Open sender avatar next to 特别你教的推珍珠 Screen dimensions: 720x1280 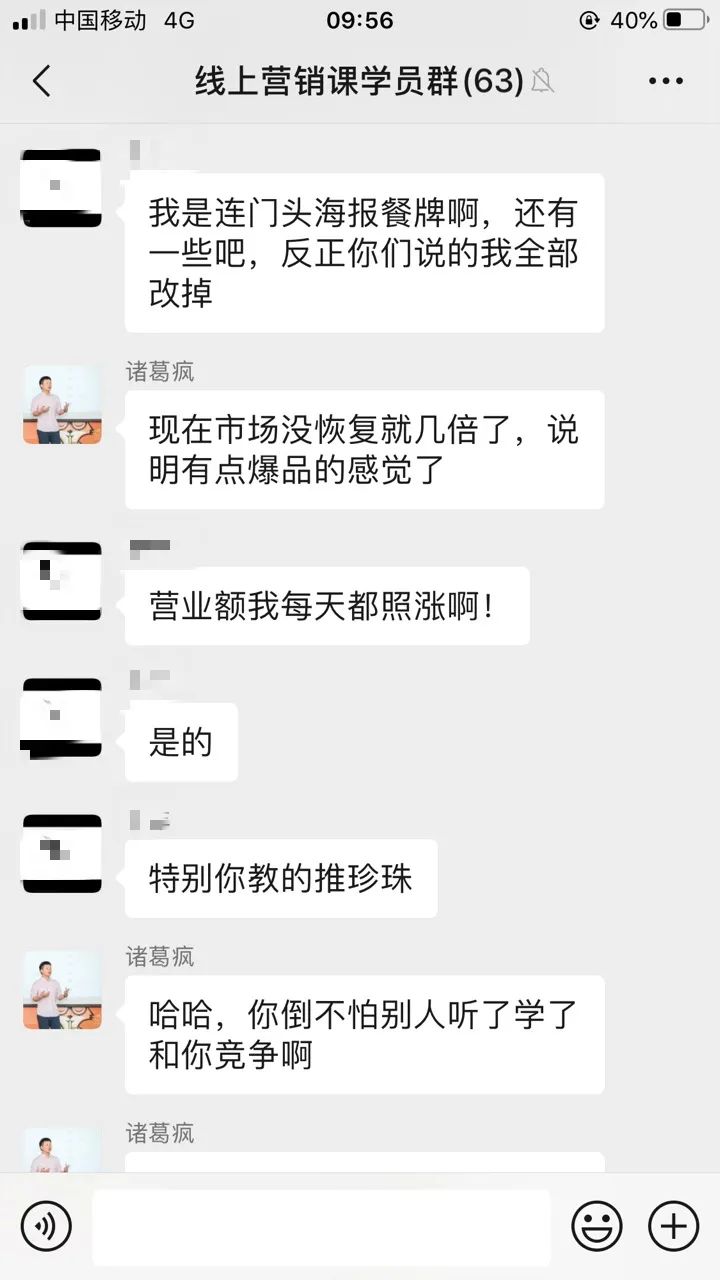tap(62, 853)
